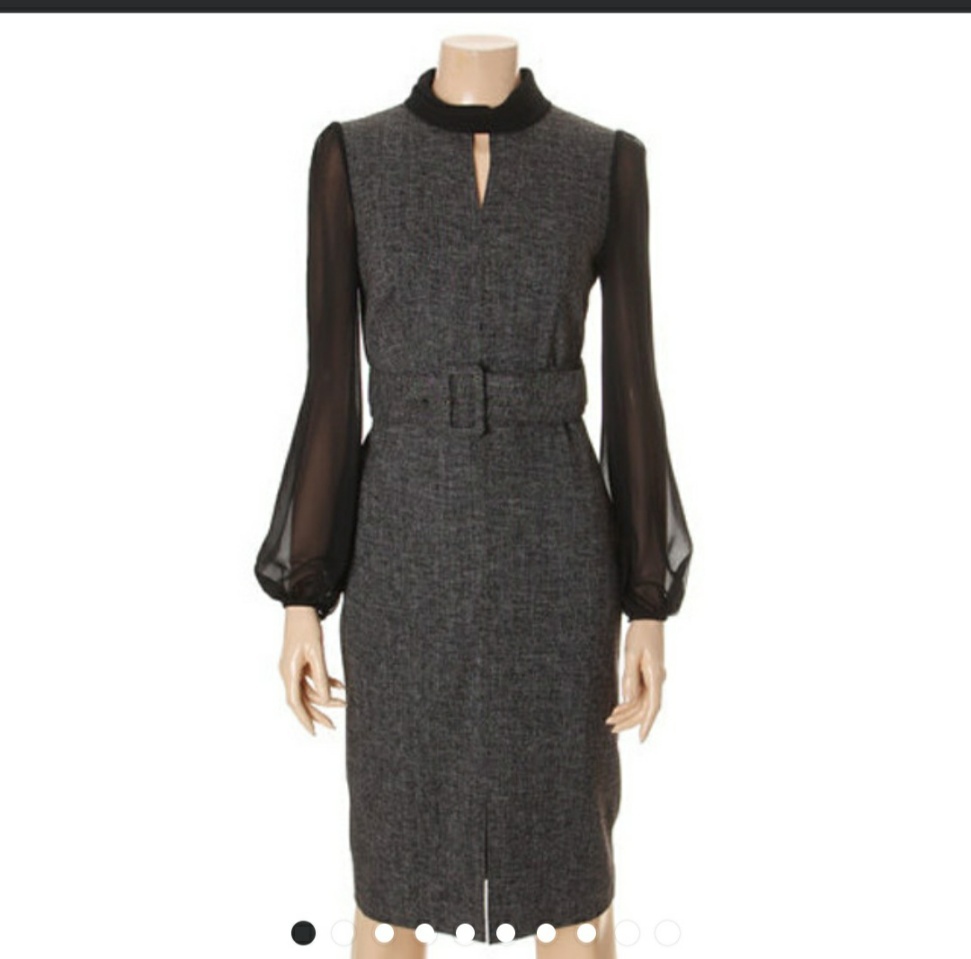Jump to the second image indicator dot
This screenshot has width=971, height=959.
pyautogui.click(x=343, y=933)
